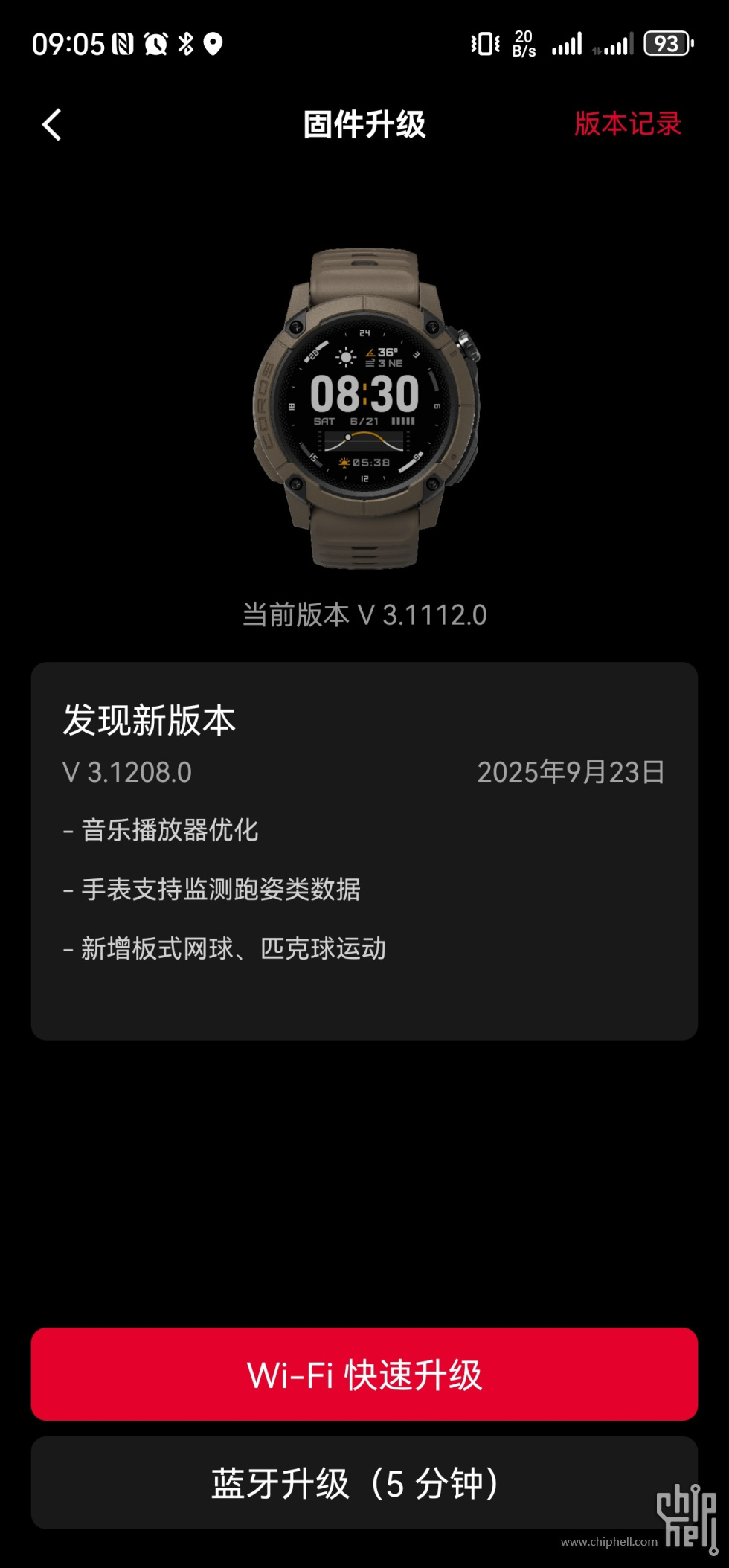The image size is (729, 1568).
Task: Tap the 当前版本 V 3.1112.0 text
Action: [364, 614]
